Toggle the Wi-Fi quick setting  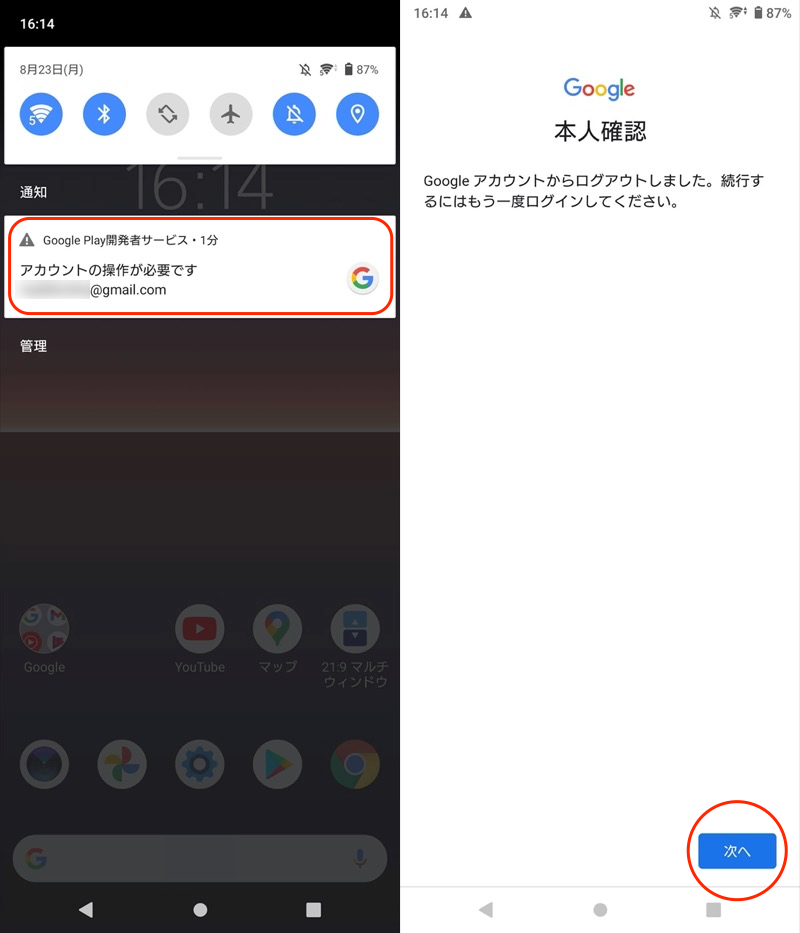tap(41, 115)
